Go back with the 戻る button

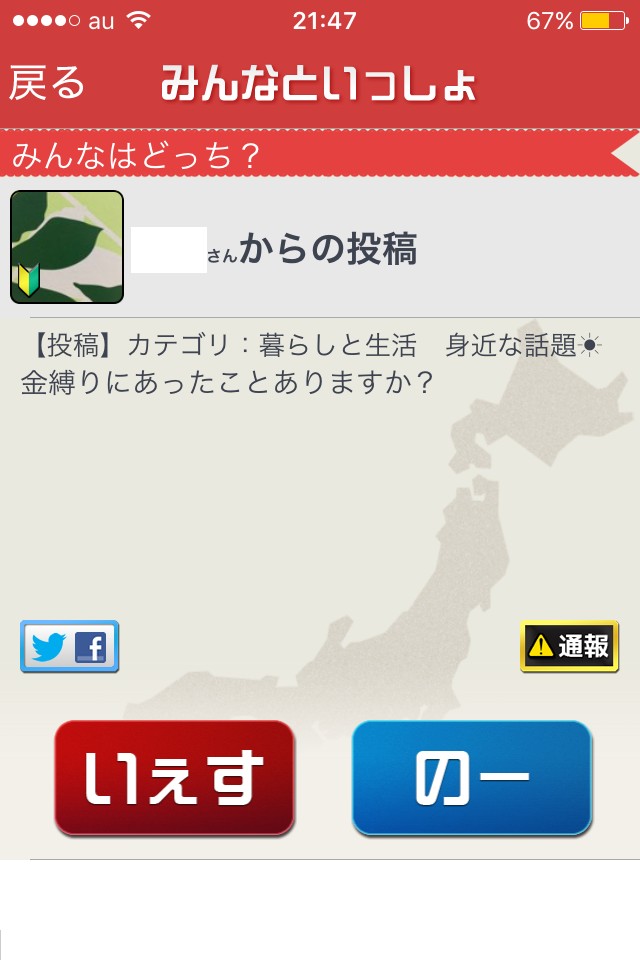click(47, 83)
